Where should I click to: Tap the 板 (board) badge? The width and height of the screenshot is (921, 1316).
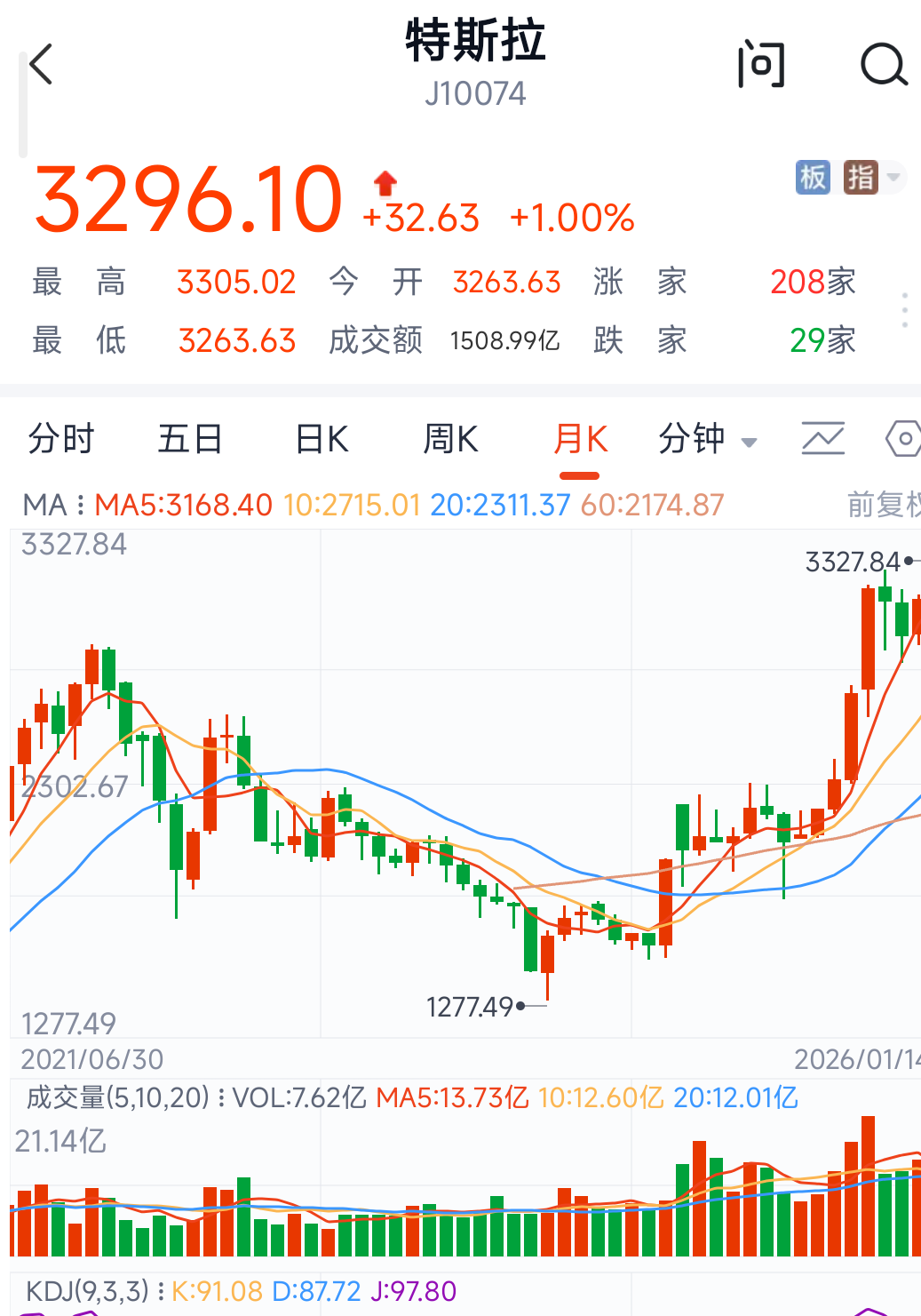tap(812, 178)
